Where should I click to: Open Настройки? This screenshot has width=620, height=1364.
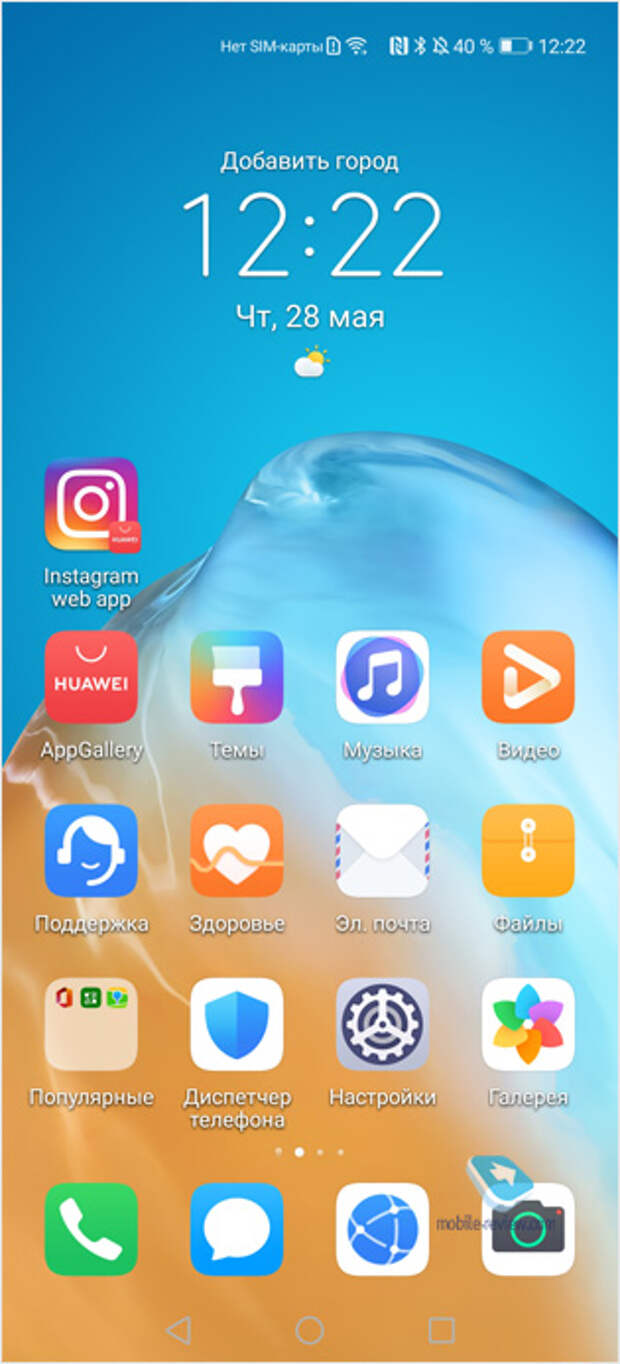383,1025
